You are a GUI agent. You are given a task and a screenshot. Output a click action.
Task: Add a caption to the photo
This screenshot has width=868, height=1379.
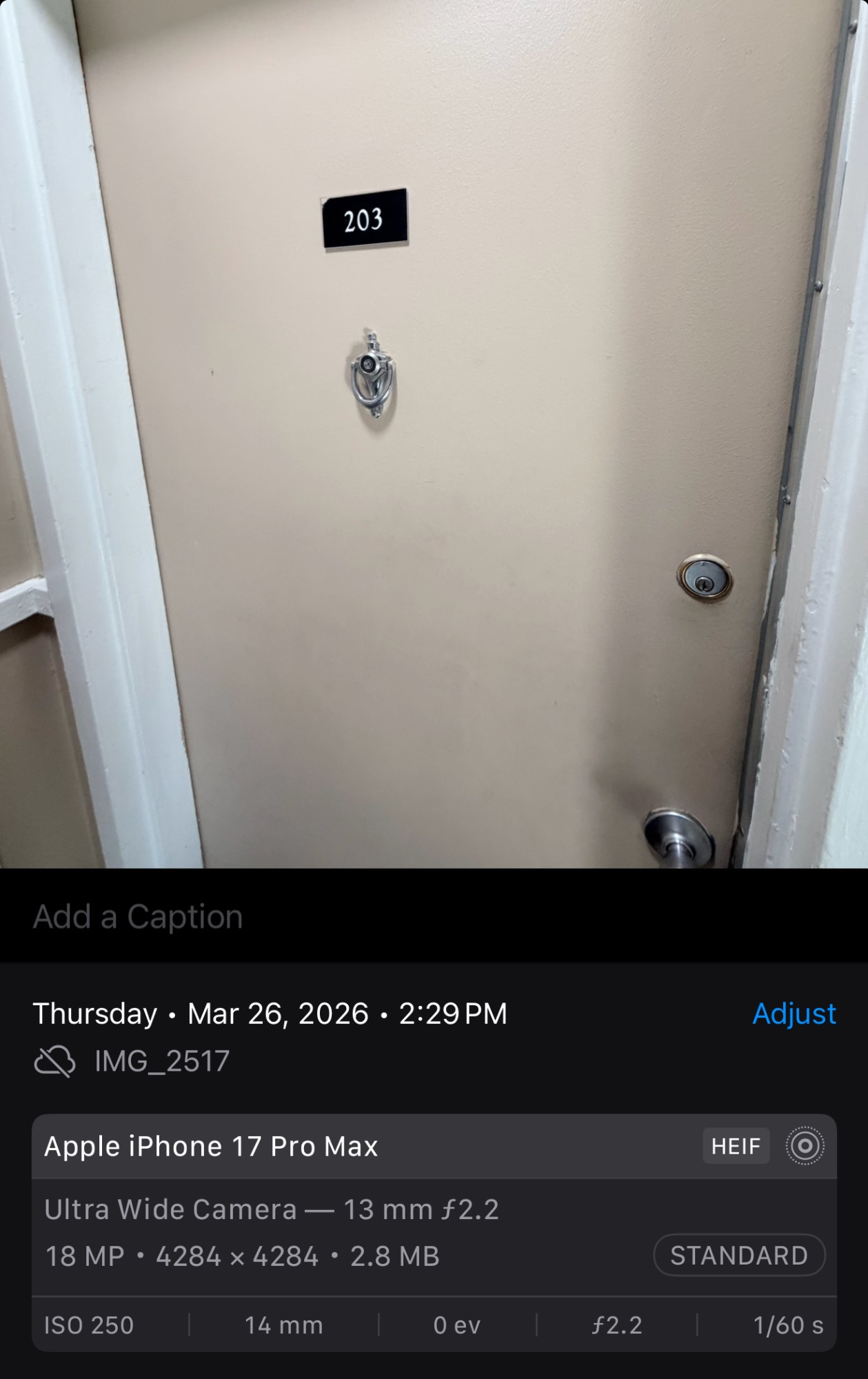(x=138, y=917)
